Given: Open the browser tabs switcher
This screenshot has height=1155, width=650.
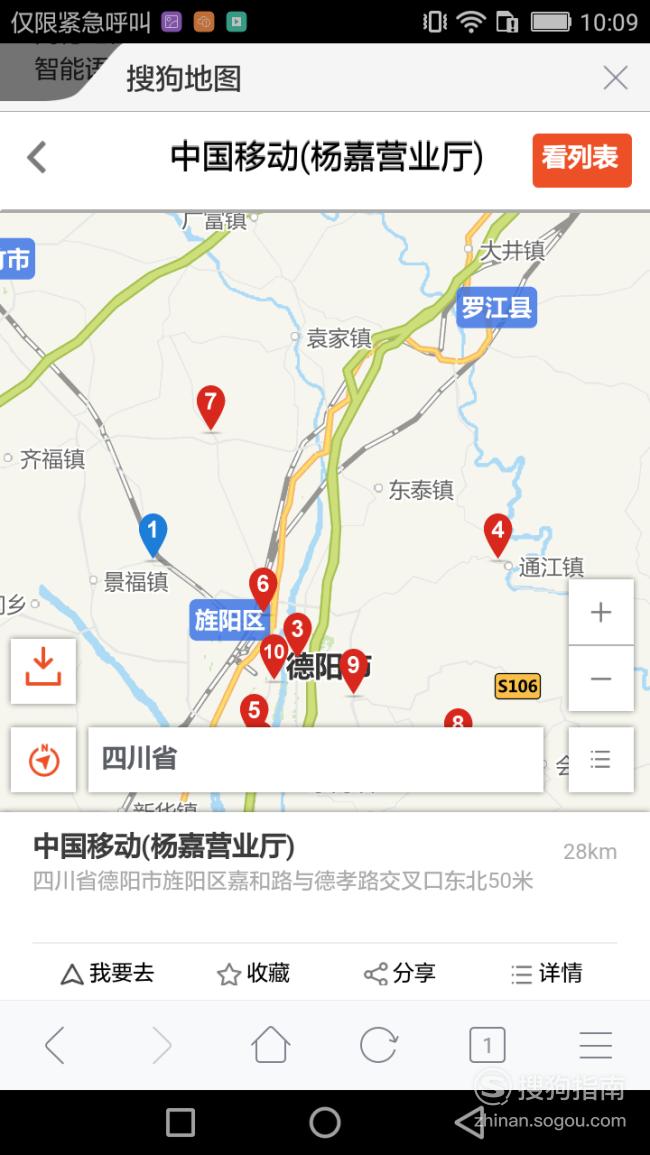Looking at the screenshot, I should coord(487,1045).
